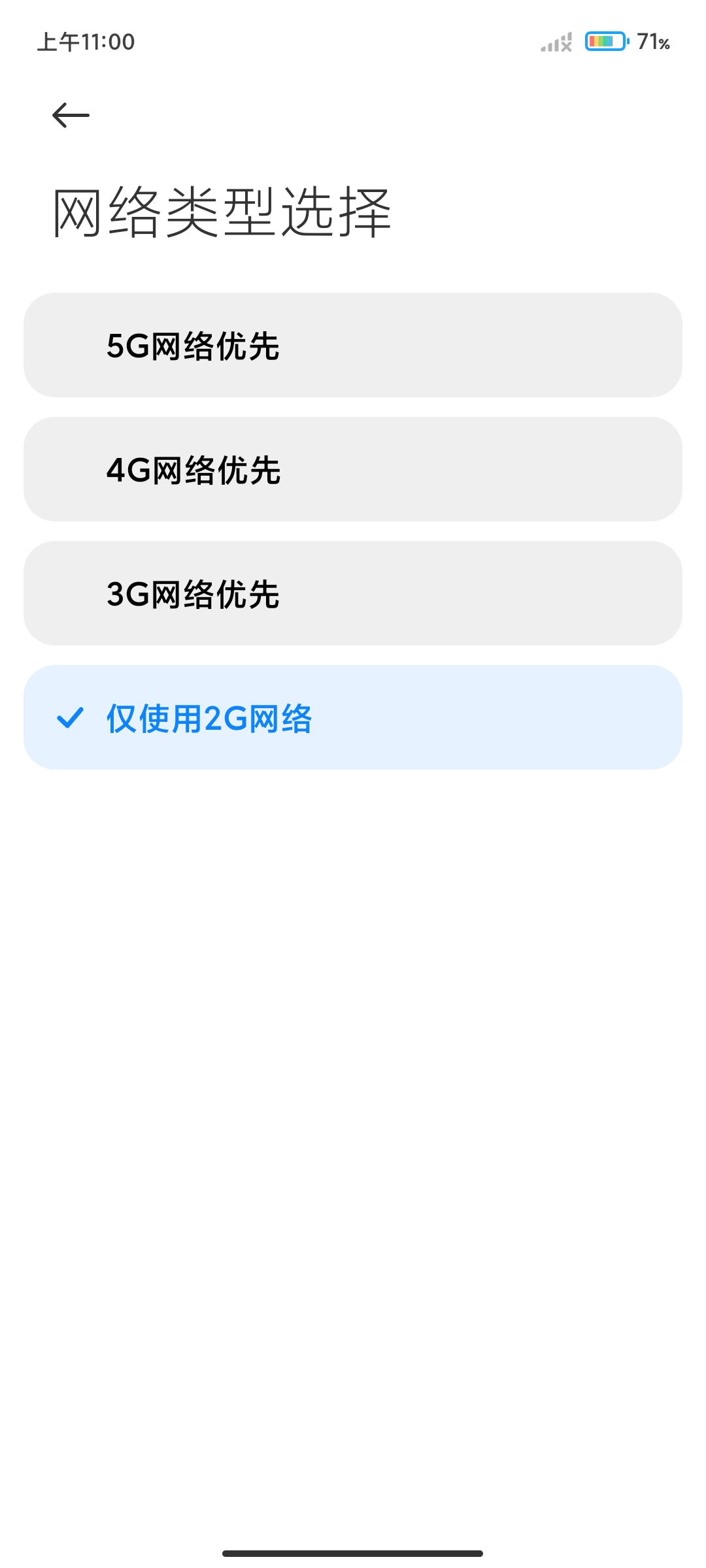Select 5G网络优先 option
Screen dimensions: 706x1568
tap(353, 345)
